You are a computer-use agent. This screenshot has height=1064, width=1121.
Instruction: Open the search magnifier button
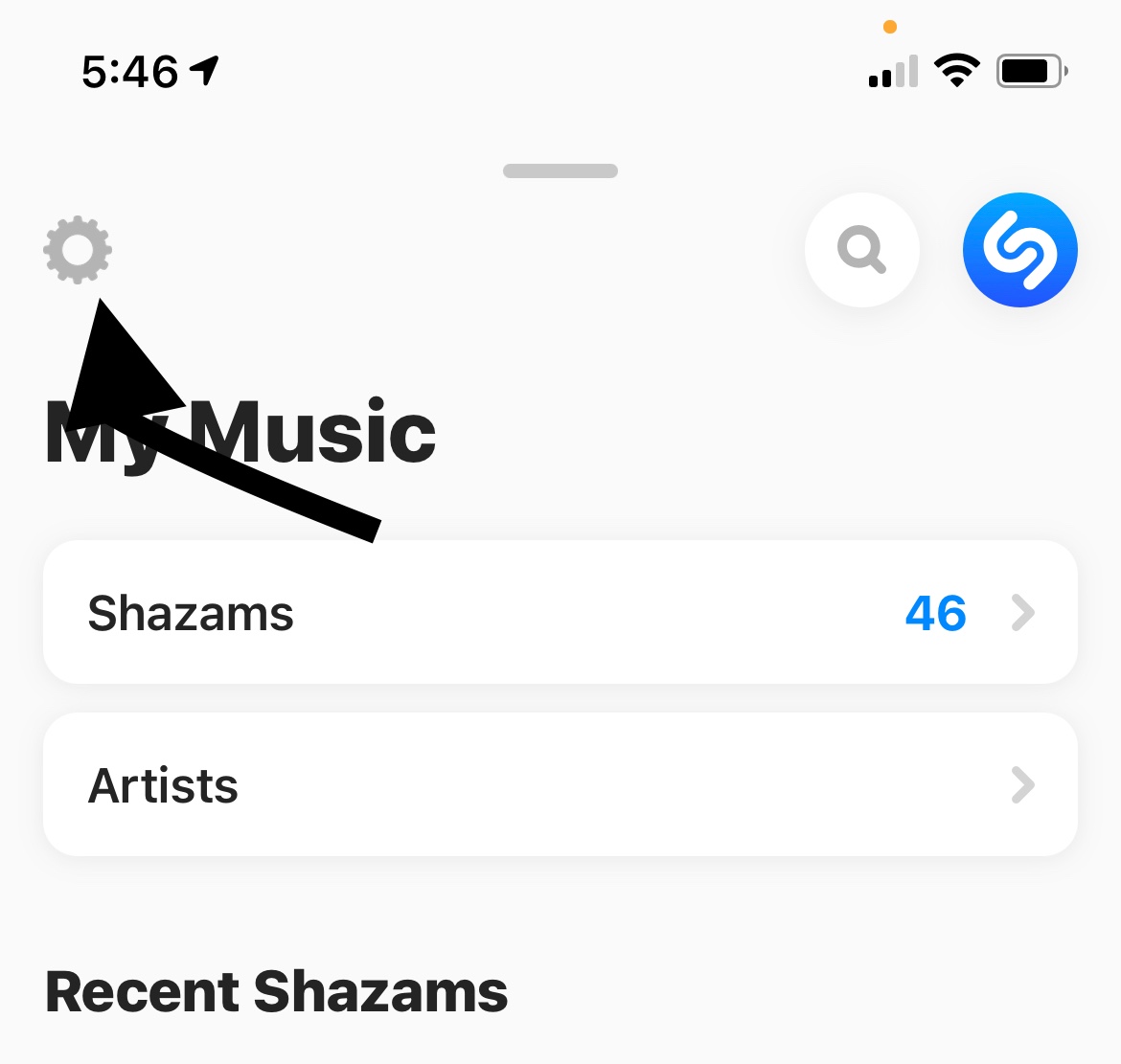(862, 250)
